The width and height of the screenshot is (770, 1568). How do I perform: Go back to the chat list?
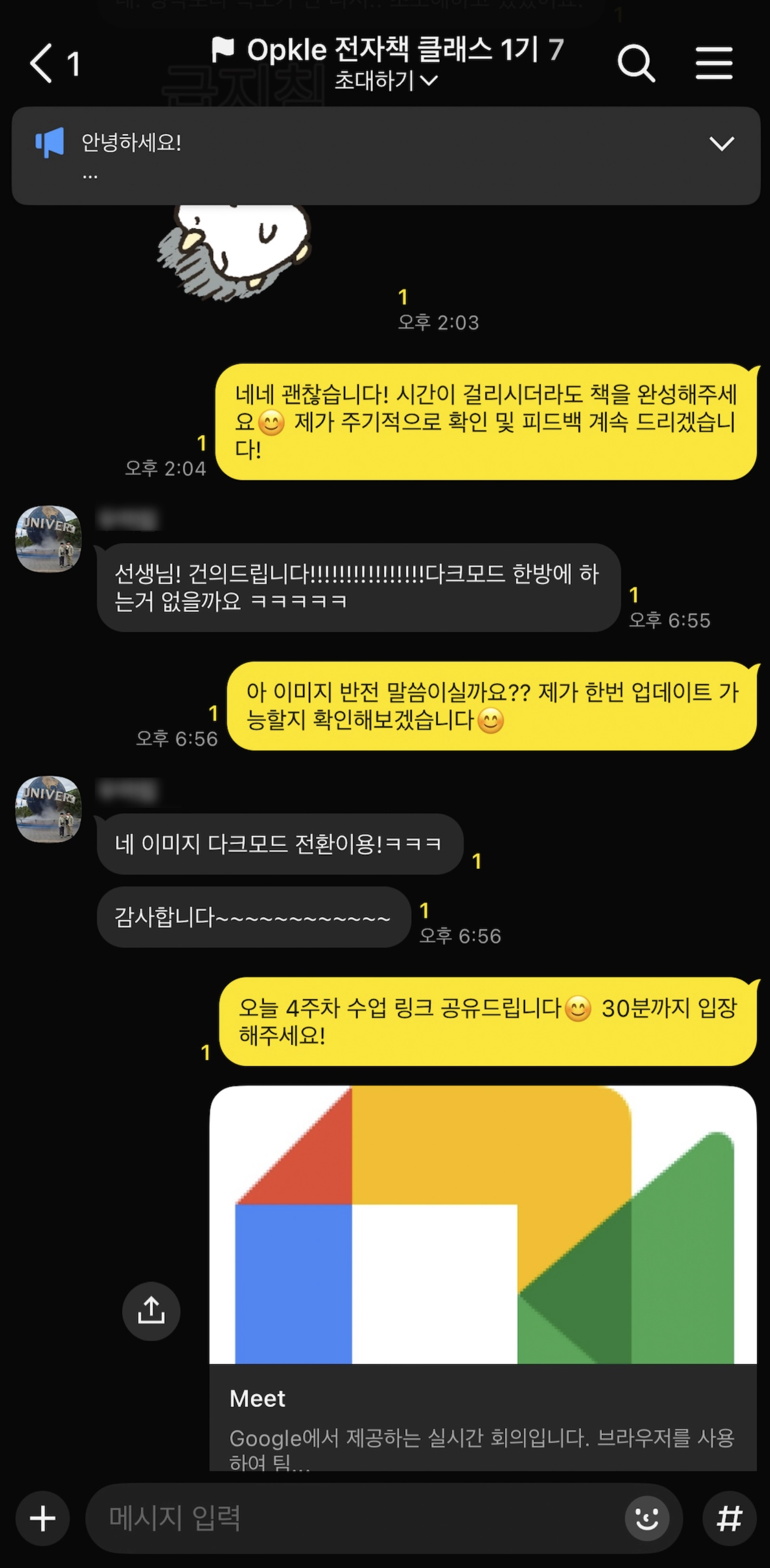[41, 64]
